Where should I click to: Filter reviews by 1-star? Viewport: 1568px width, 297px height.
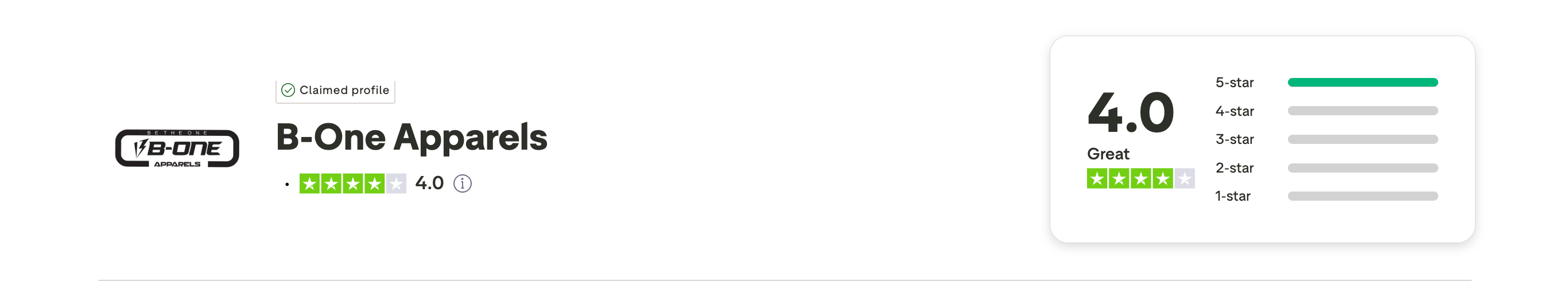tap(1326, 196)
